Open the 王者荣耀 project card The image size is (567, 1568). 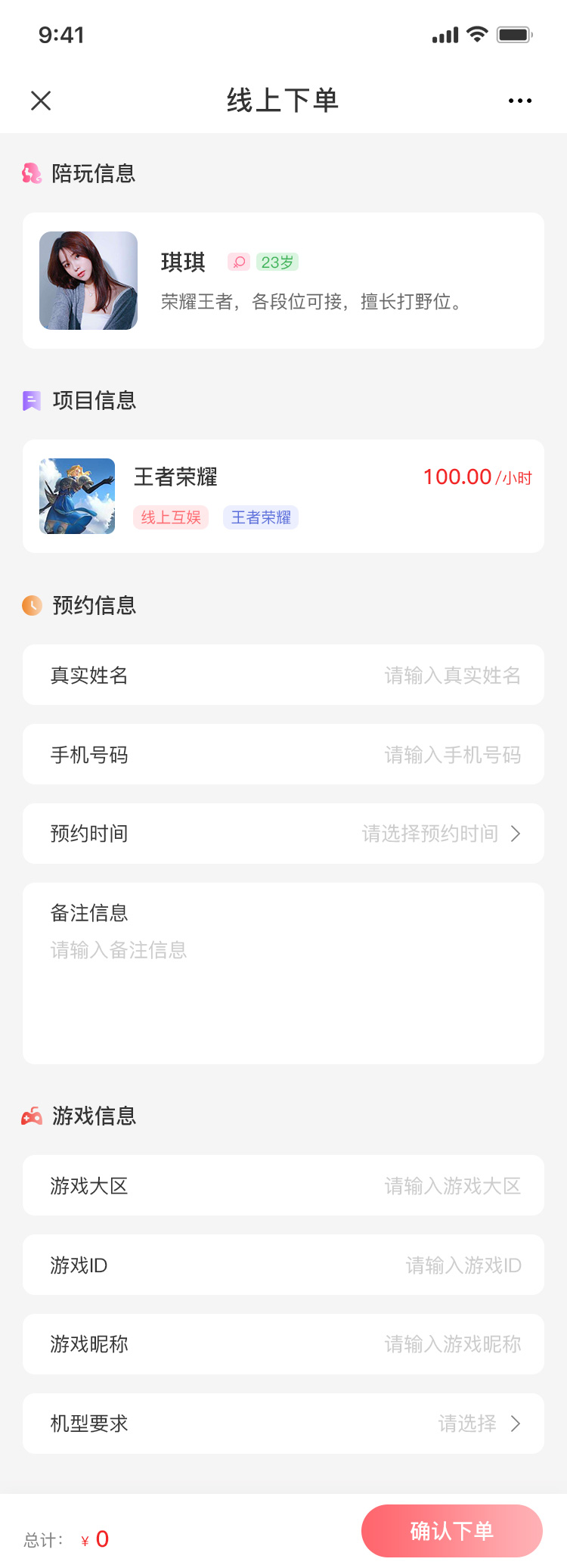[x=283, y=496]
